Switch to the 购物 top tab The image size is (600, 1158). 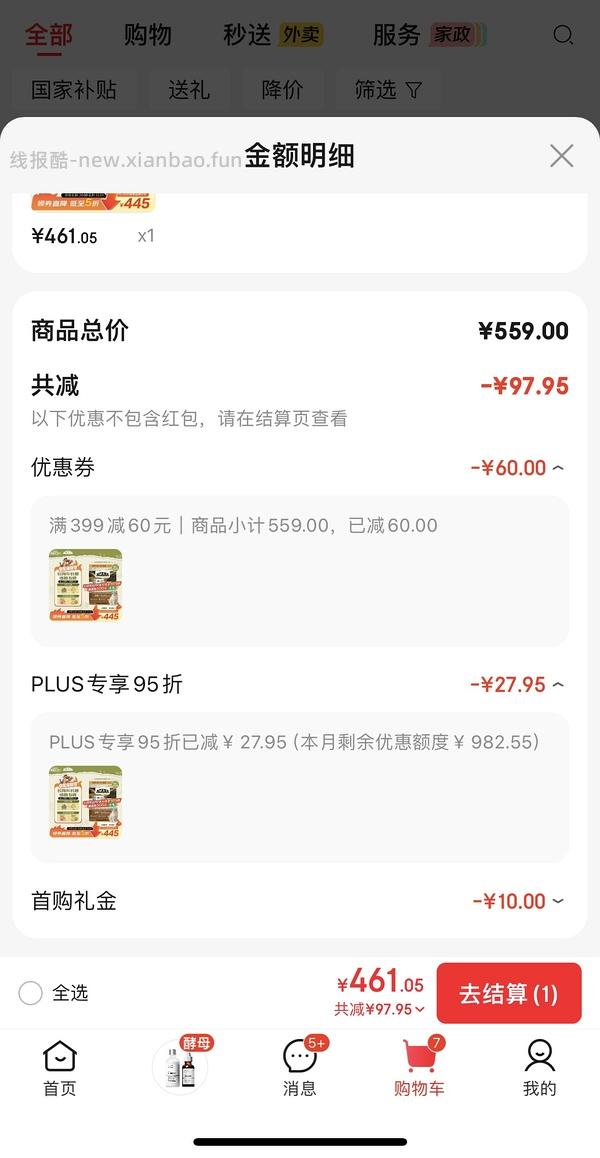pyautogui.click(x=148, y=36)
